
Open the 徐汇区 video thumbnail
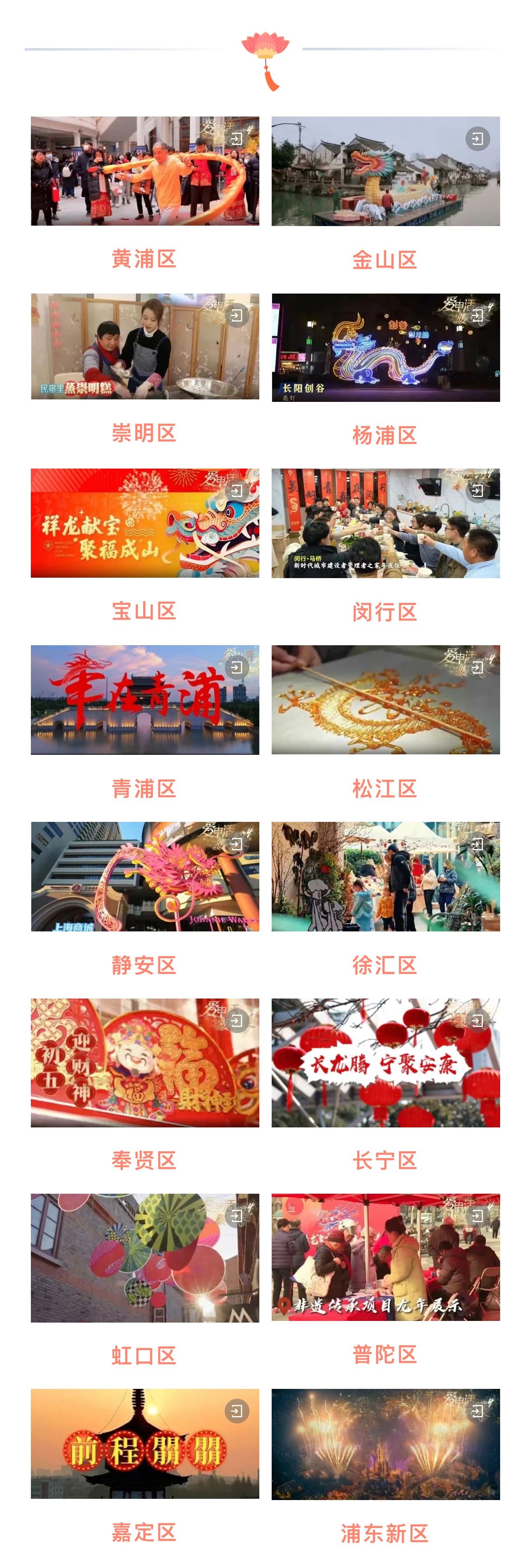pos(386,876)
